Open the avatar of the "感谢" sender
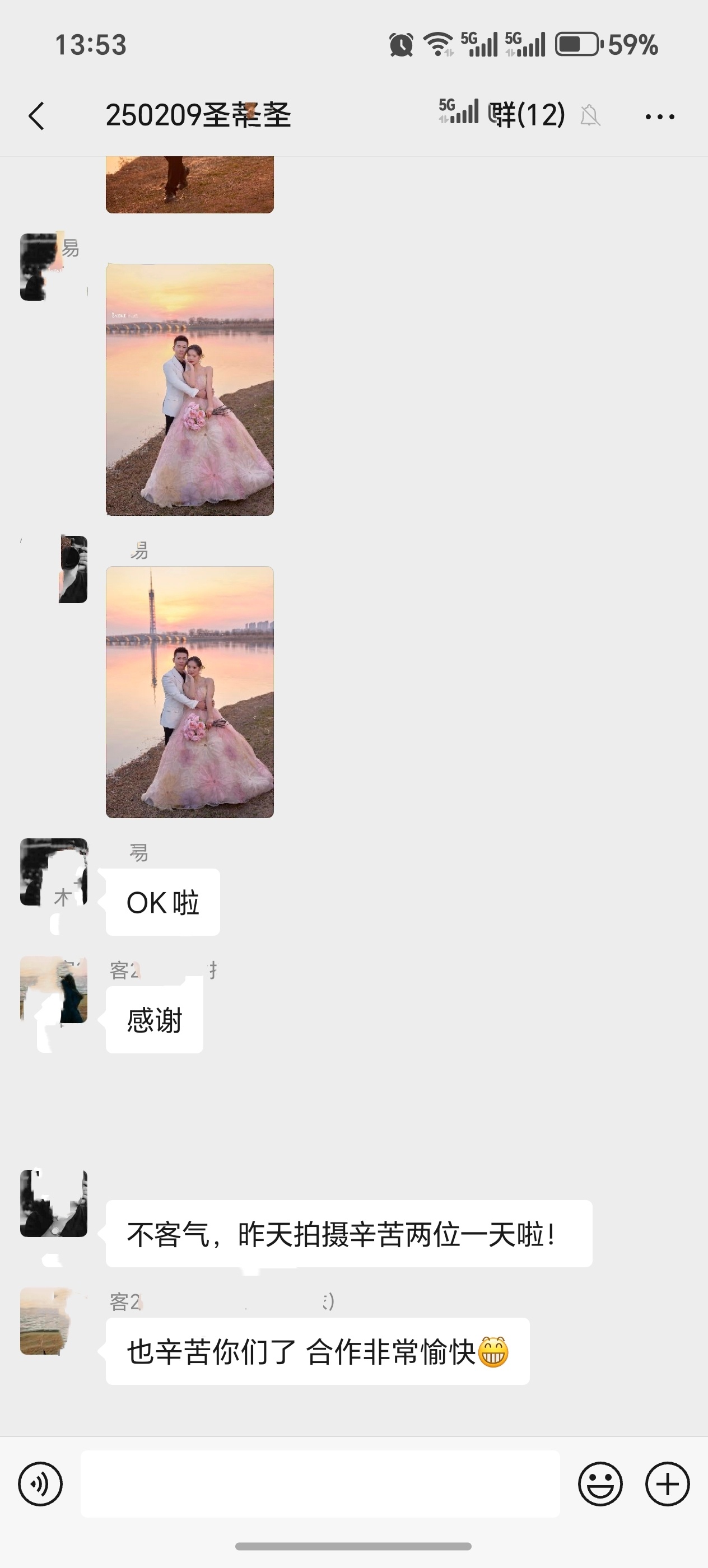 (54, 989)
